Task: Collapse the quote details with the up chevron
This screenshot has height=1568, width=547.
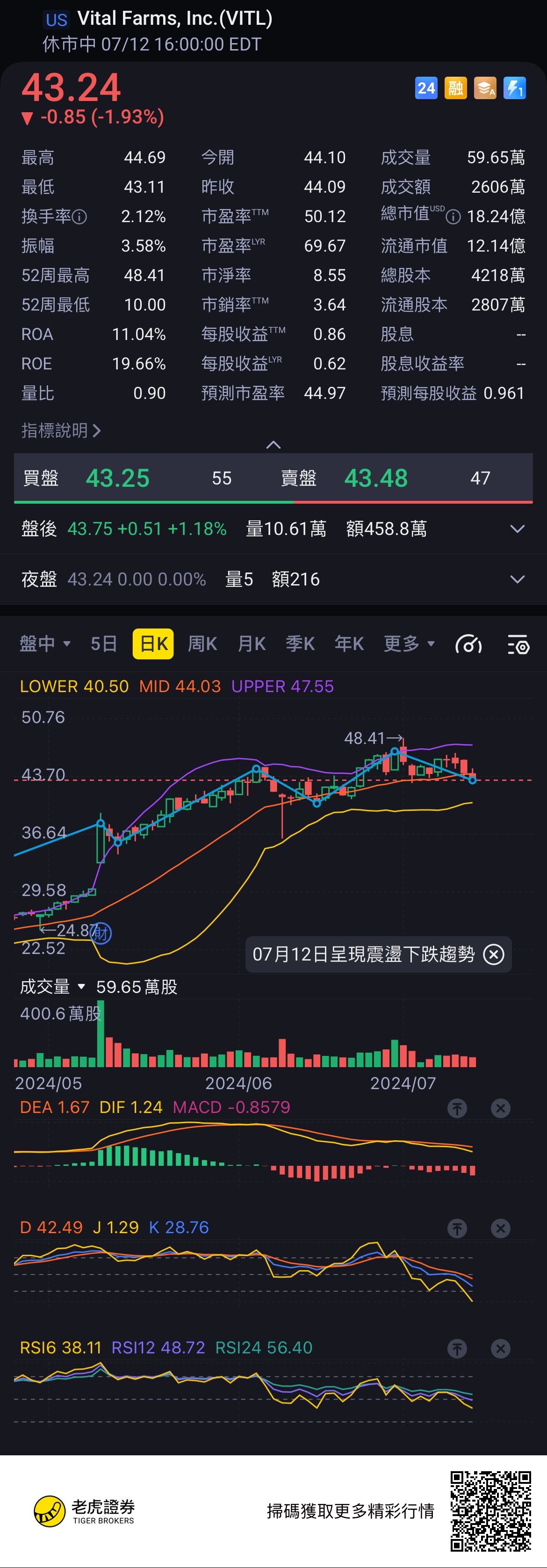Action: click(273, 445)
